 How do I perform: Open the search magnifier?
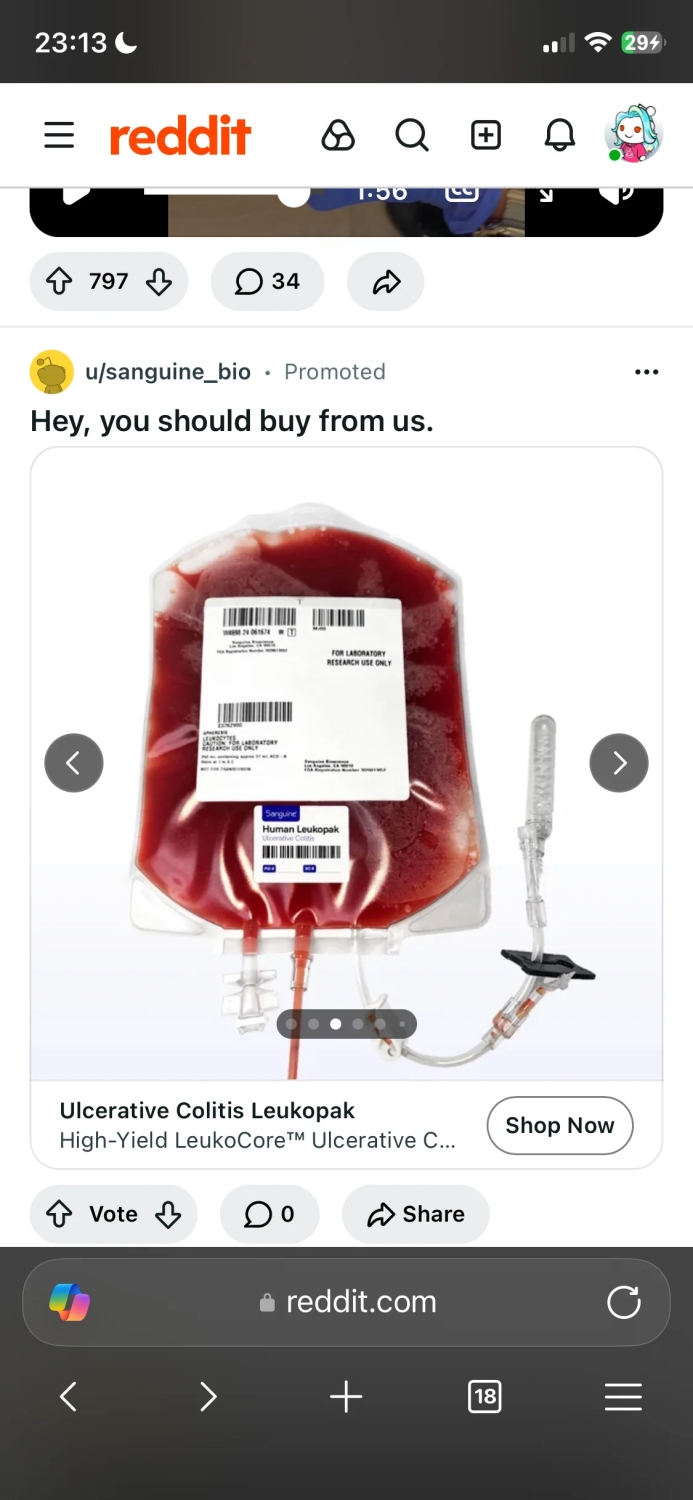click(x=411, y=135)
